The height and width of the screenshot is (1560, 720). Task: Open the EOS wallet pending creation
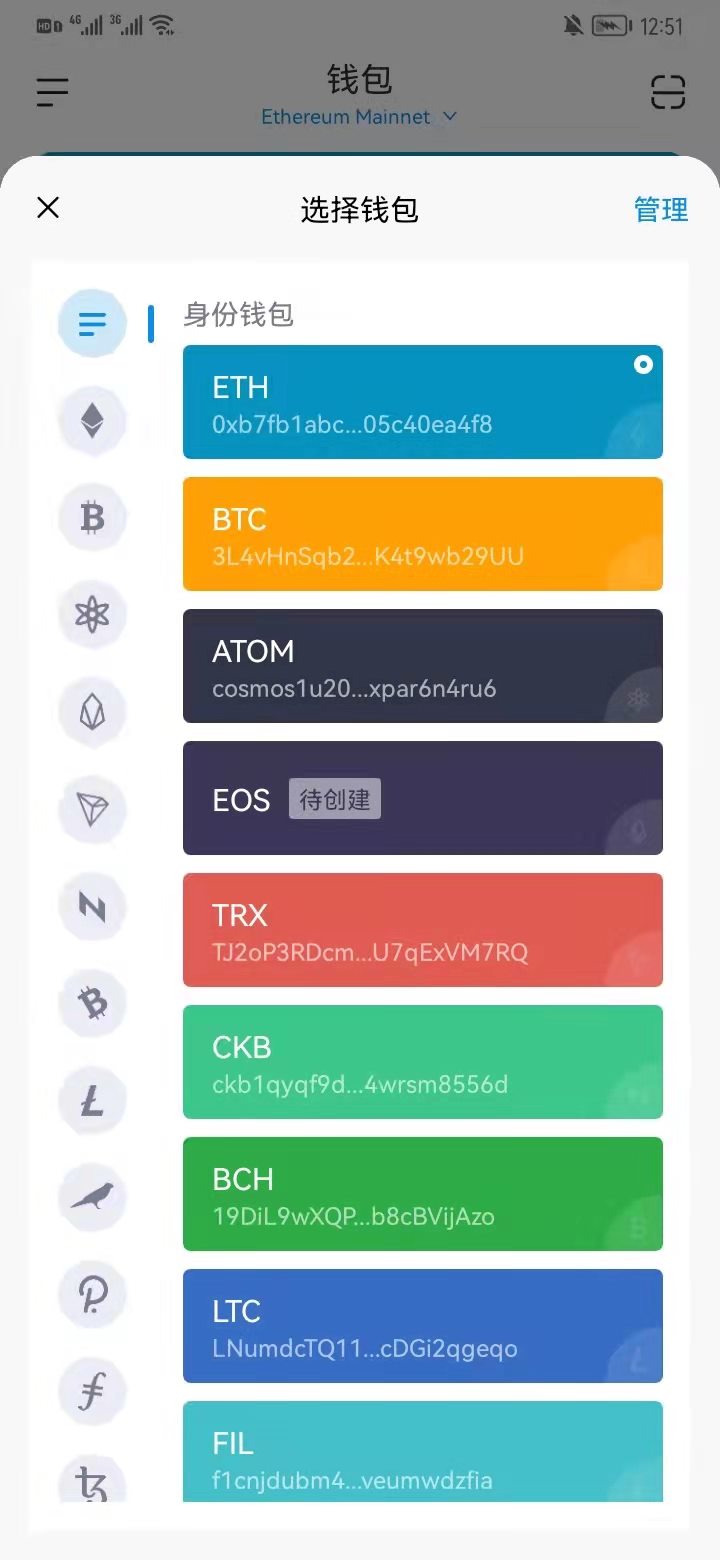(x=422, y=798)
